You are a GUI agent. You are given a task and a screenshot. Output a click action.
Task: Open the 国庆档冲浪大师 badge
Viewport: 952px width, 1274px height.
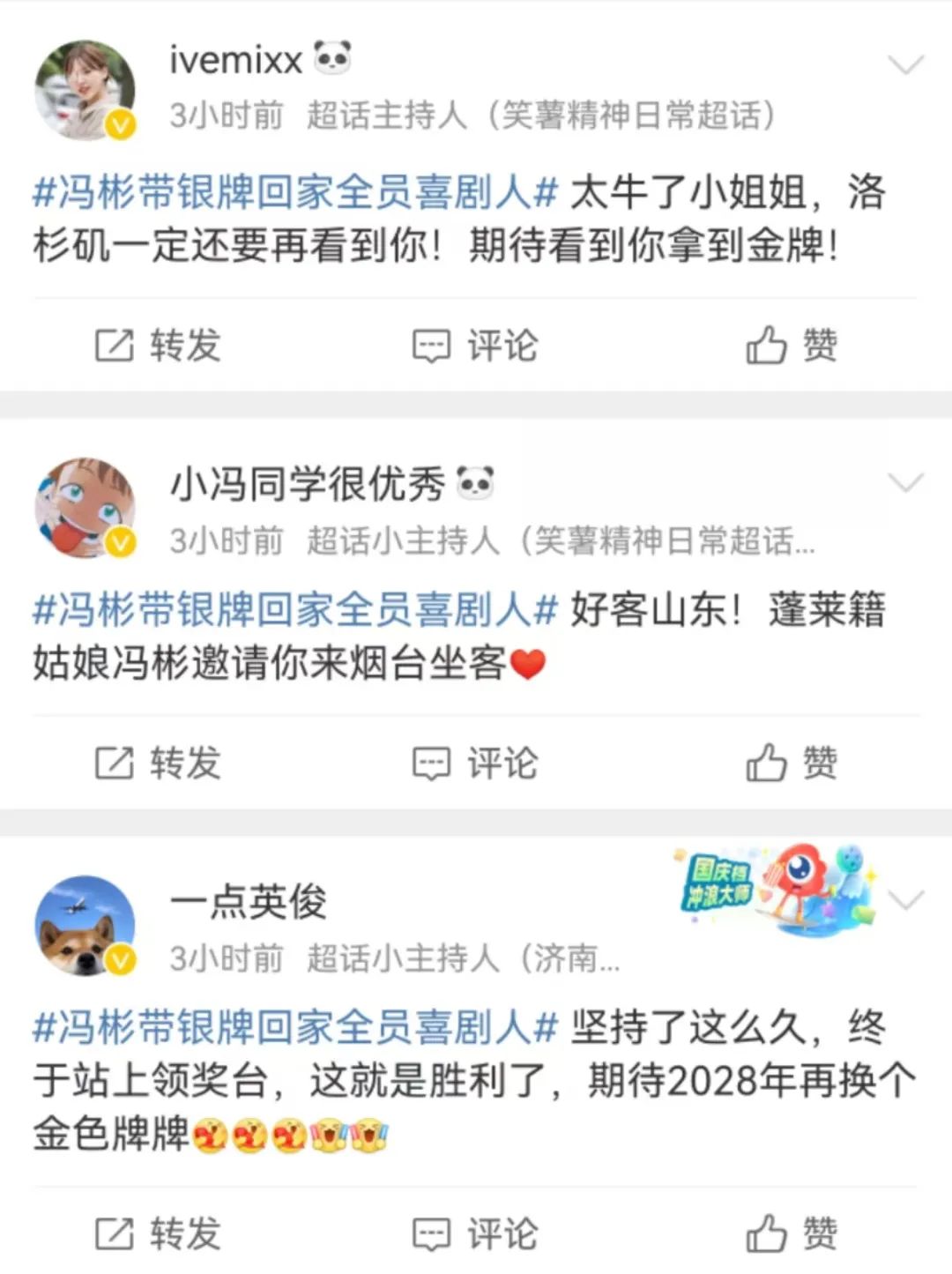[x=776, y=889]
